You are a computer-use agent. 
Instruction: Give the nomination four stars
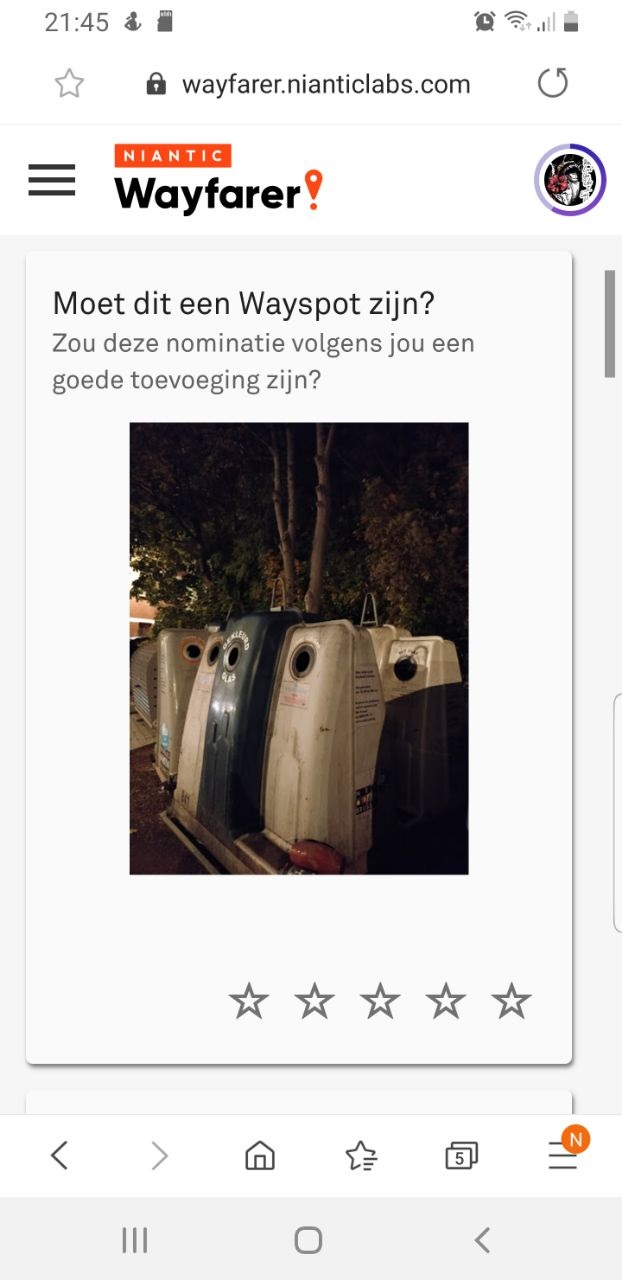pos(446,1000)
